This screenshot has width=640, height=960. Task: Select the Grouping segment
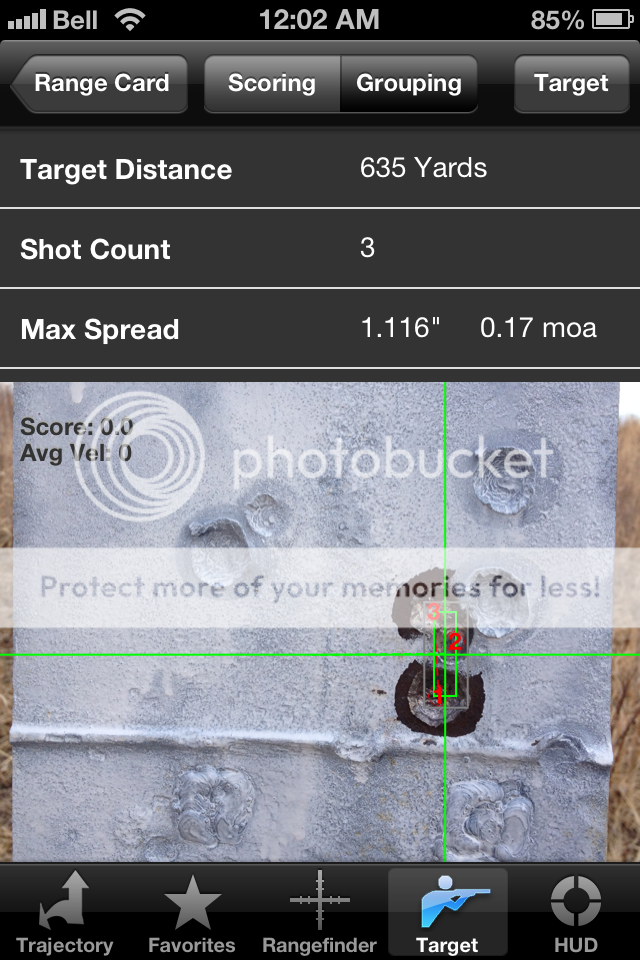coord(409,84)
